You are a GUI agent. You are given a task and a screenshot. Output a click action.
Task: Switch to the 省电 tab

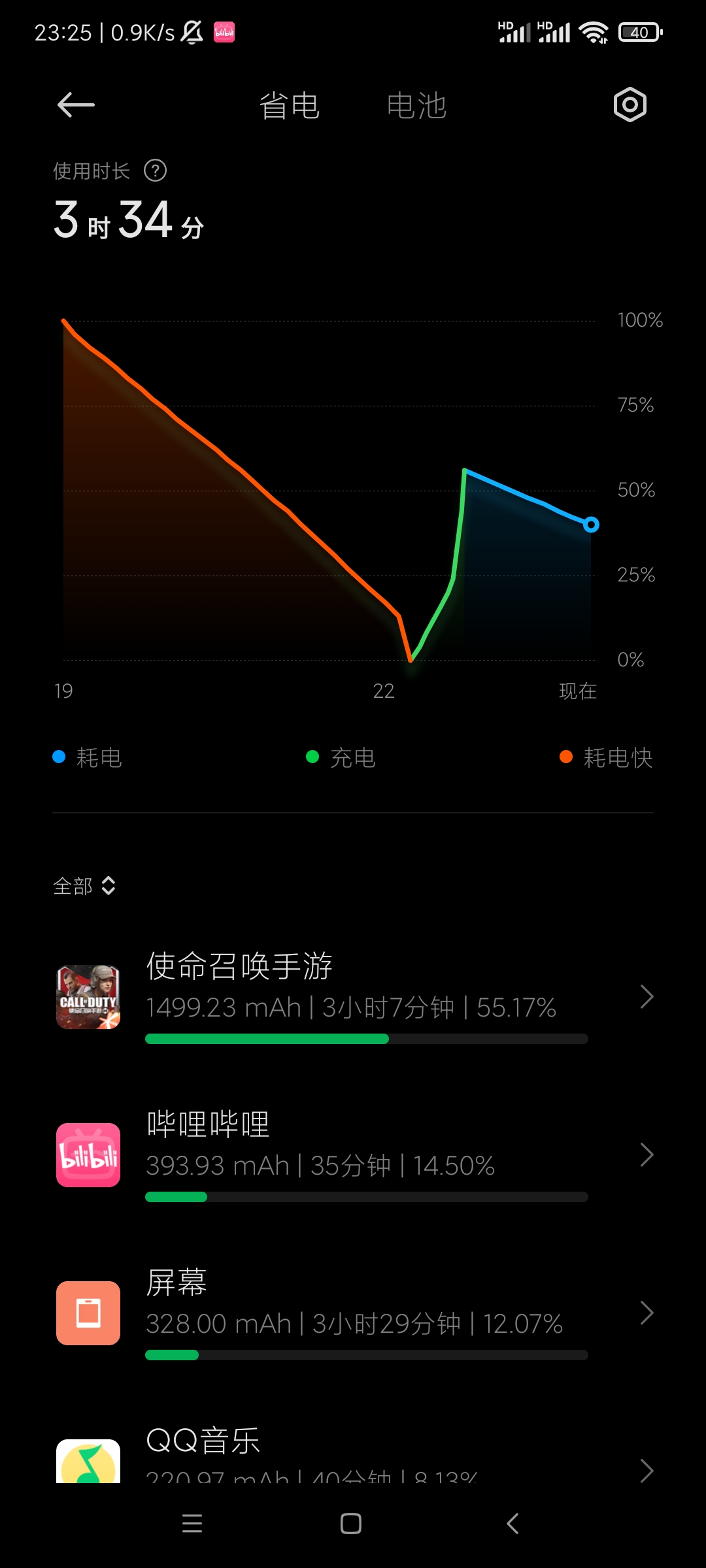[x=289, y=106]
